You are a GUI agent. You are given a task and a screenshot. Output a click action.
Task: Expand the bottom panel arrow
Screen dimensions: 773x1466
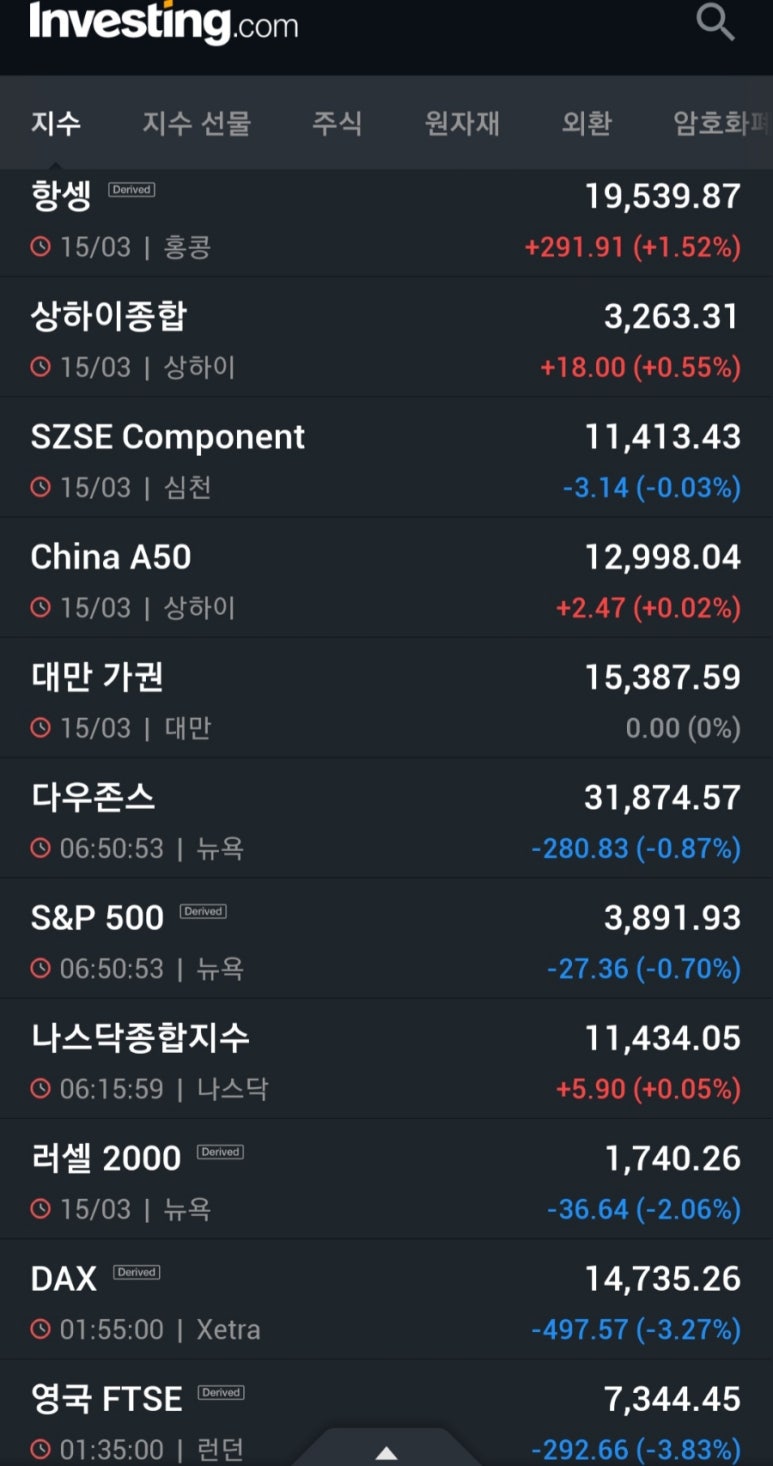pyautogui.click(x=386, y=1452)
